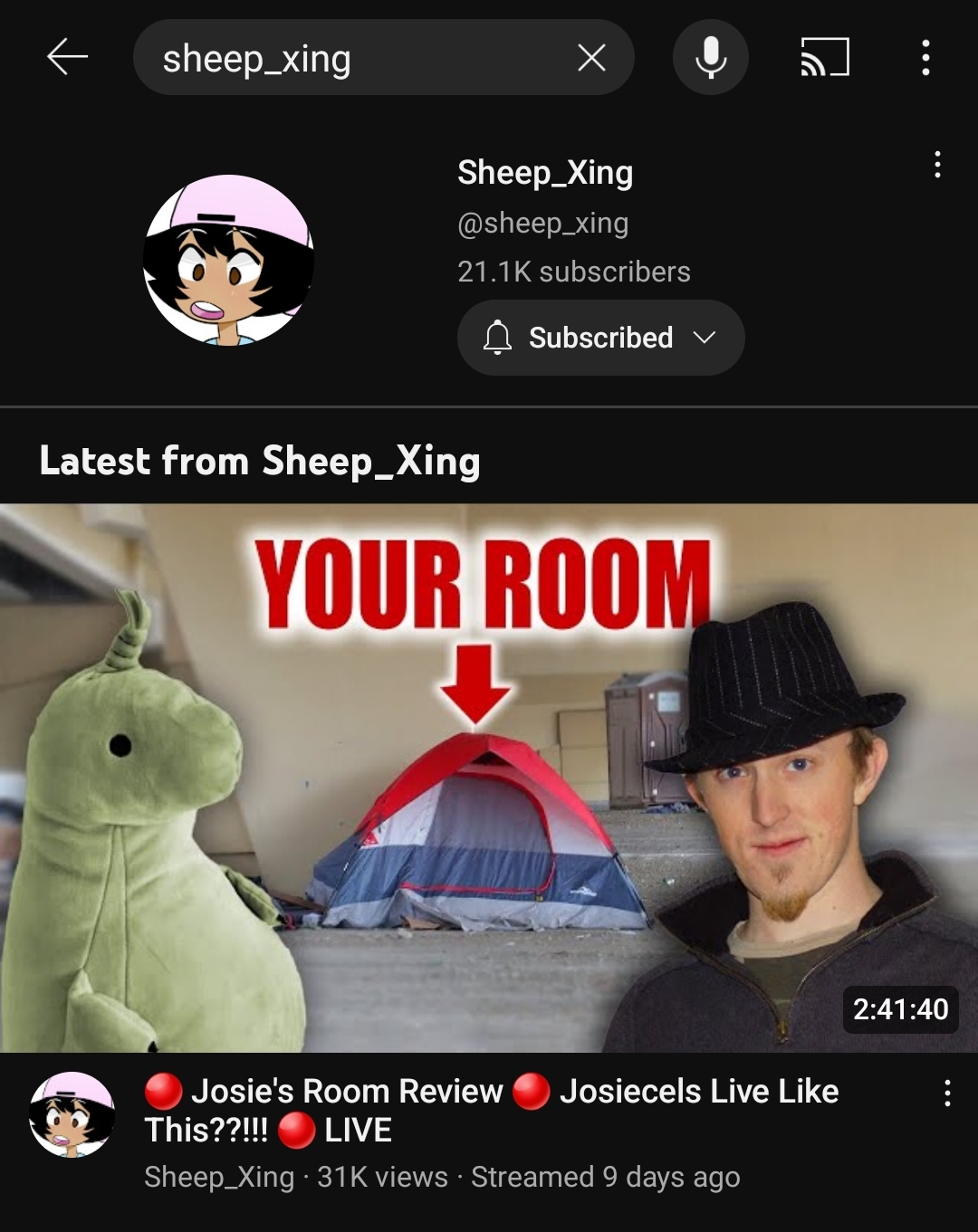Open Sheep_Xing channel profile picture
This screenshot has height=1232, width=978.
pos(229,260)
